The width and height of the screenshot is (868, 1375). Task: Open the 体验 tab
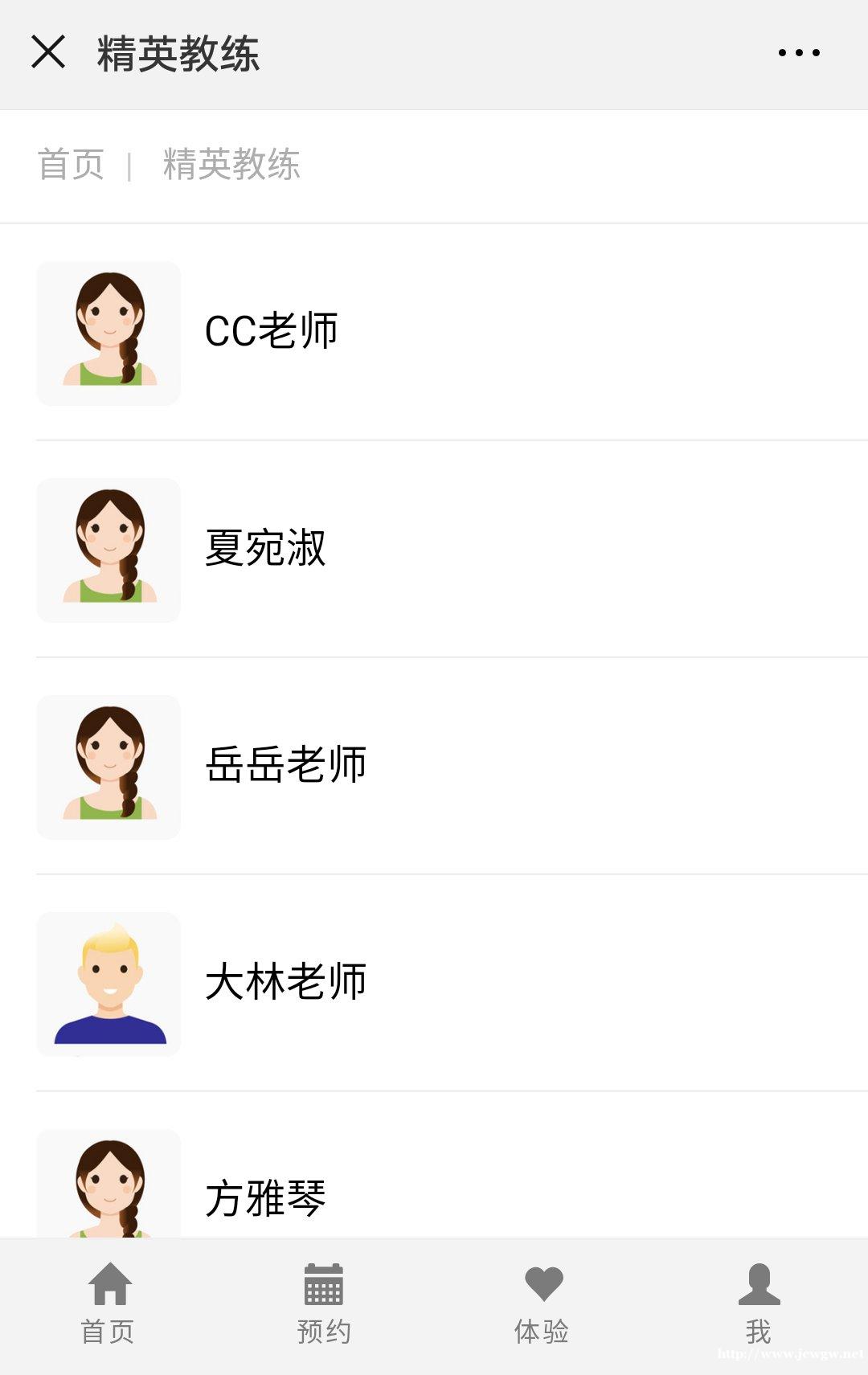[542, 1303]
